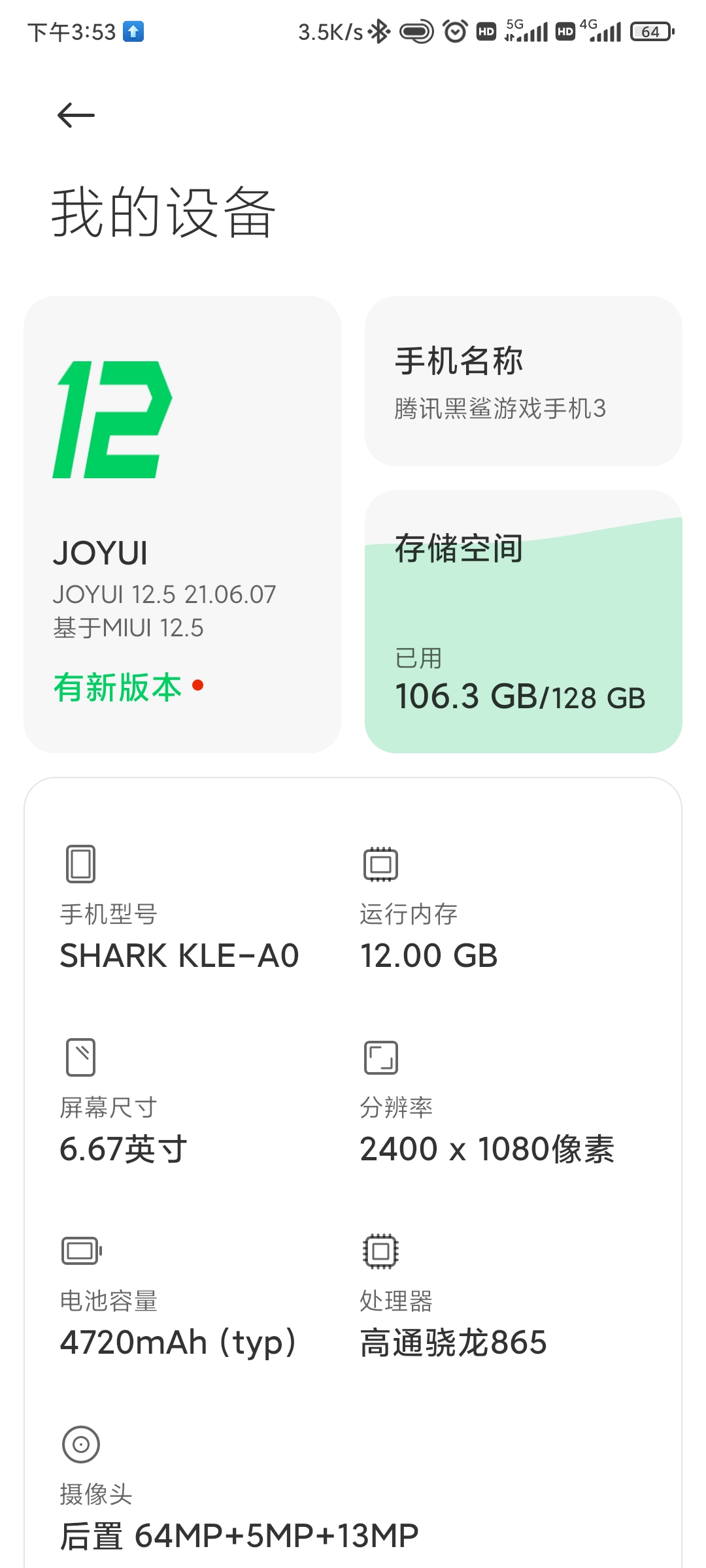
Task: Open the 存储空间 storage card
Action: [523, 622]
